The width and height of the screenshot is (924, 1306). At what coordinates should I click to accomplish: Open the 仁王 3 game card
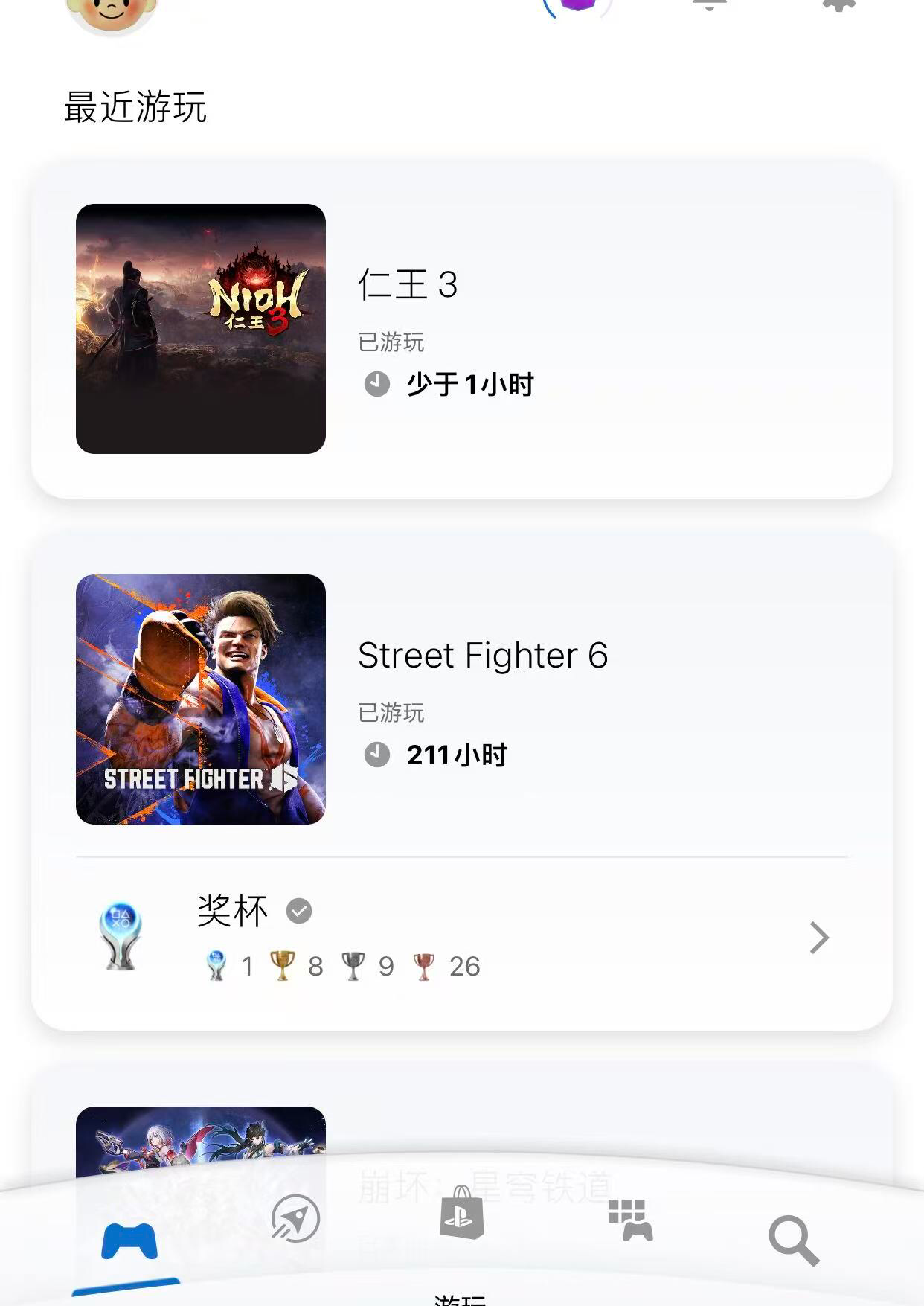point(461,329)
